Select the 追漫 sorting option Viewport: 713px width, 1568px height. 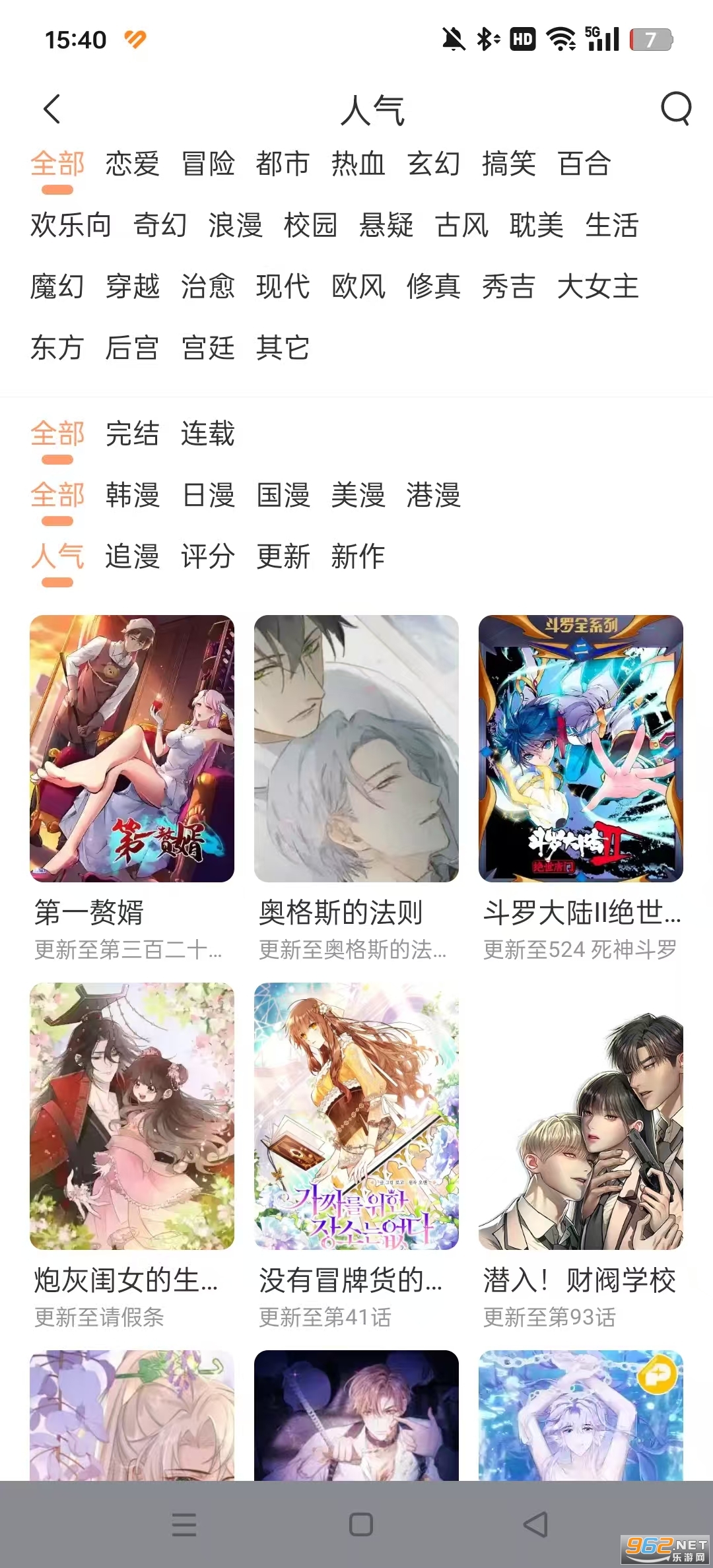click(x=132, y=558)
